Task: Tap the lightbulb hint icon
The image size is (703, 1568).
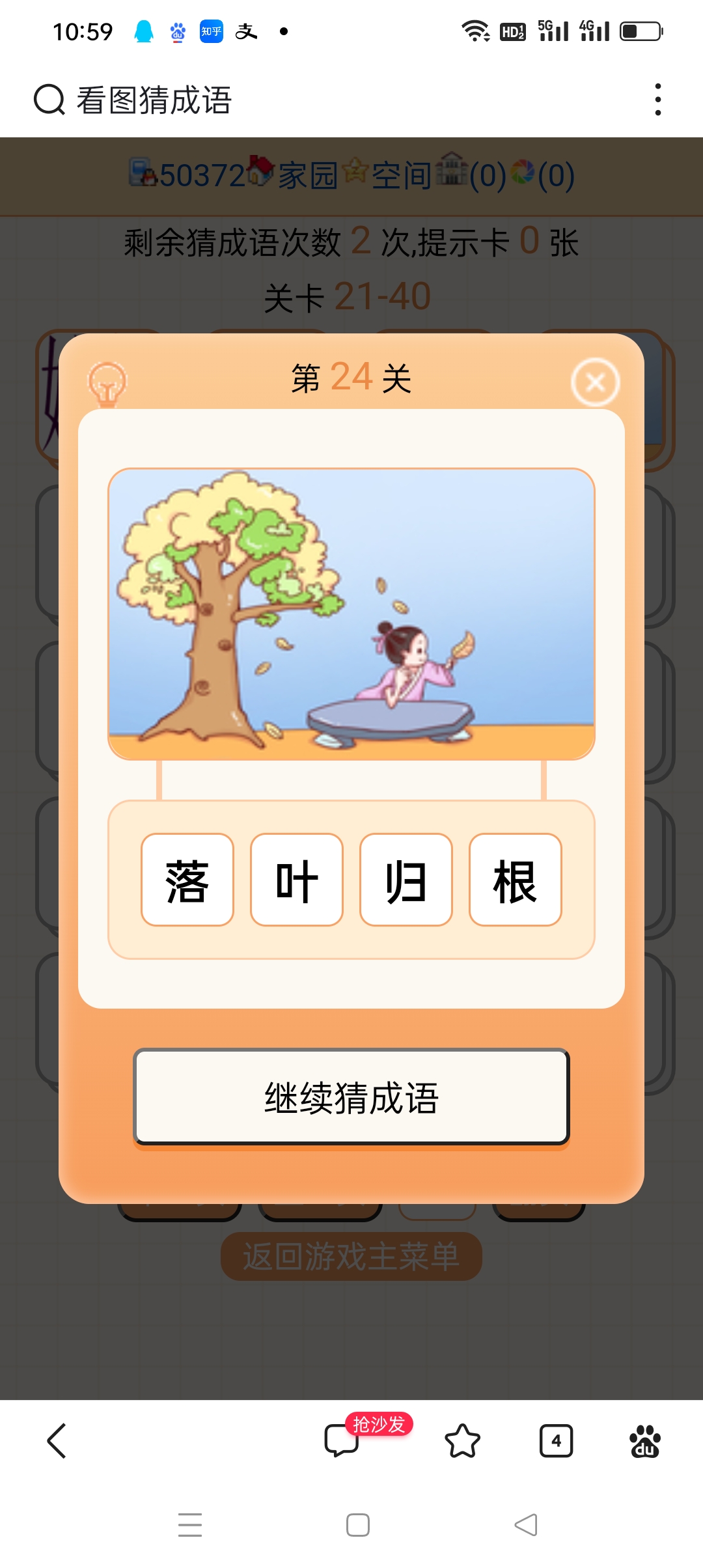Action: 107,384
